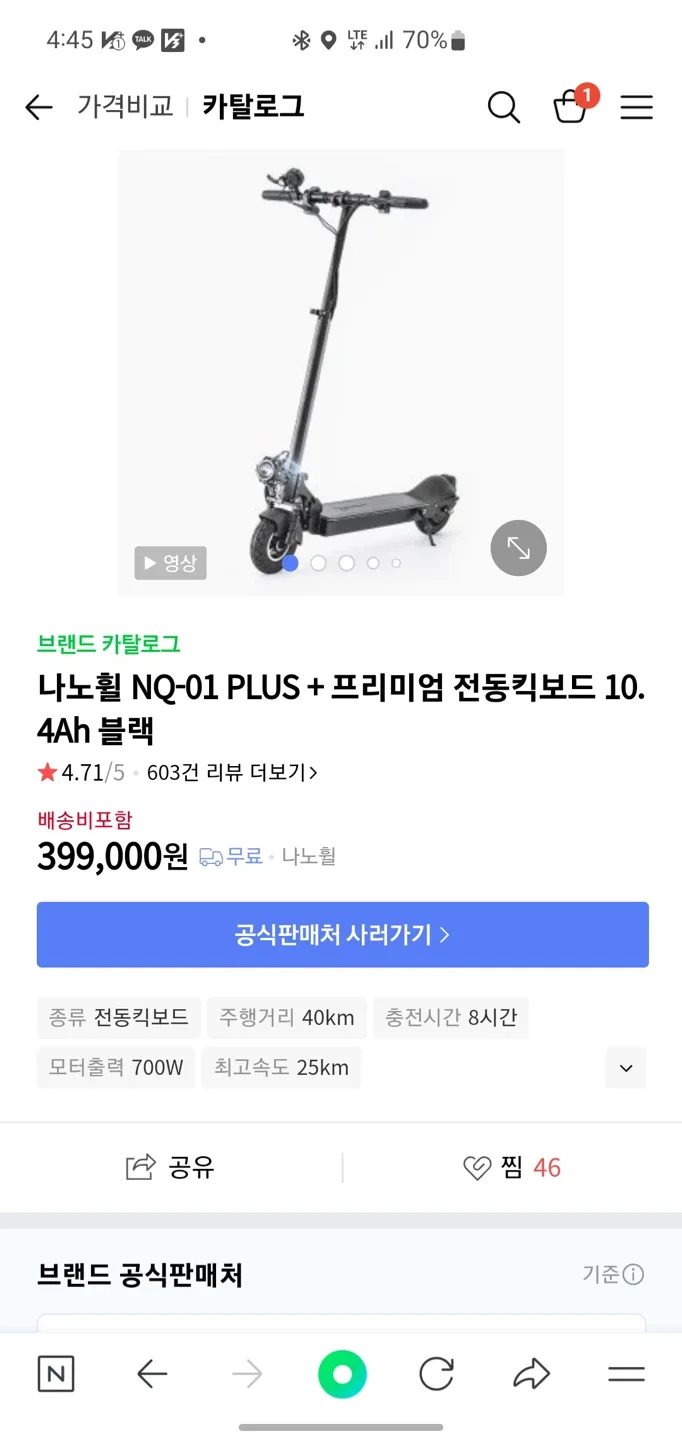Expand the product specifications chevron

coord(626,1068)
